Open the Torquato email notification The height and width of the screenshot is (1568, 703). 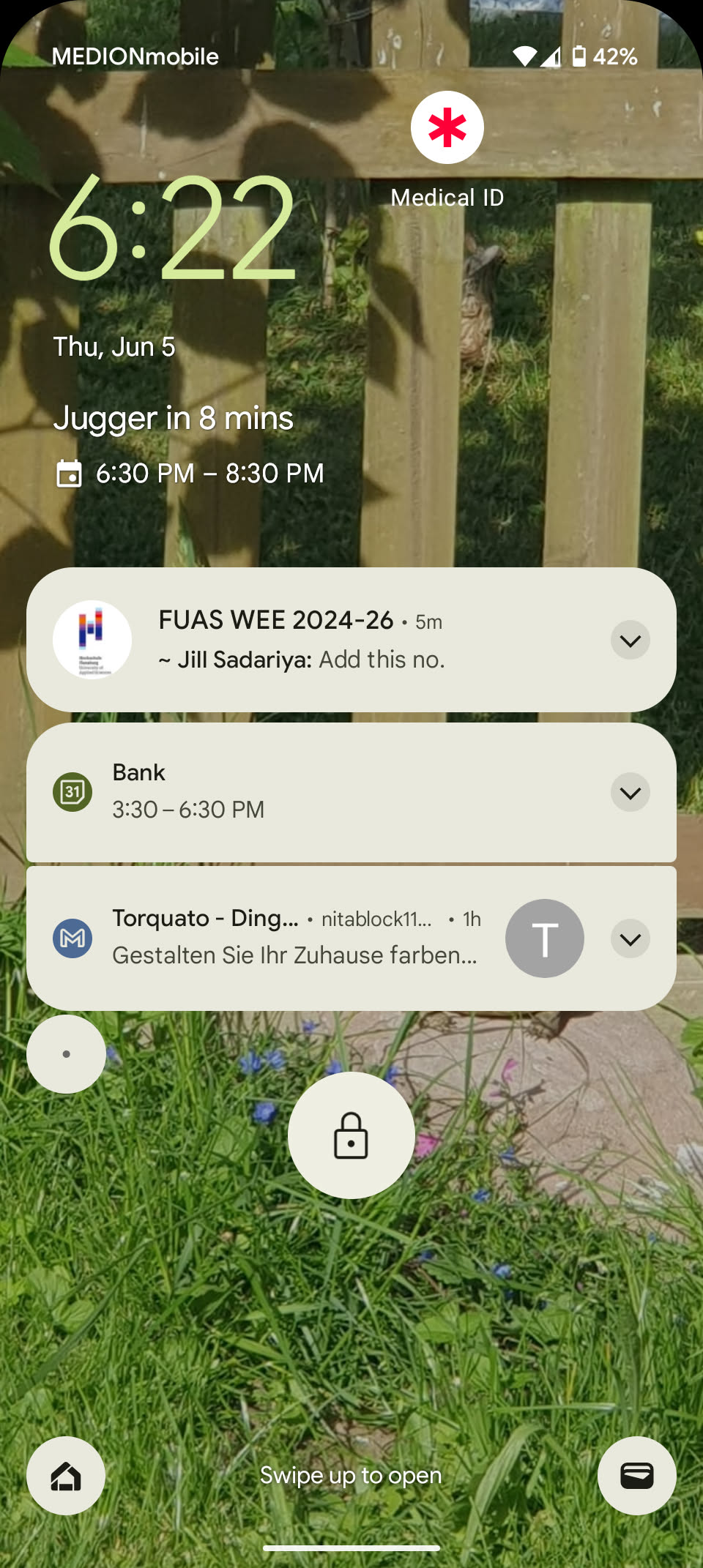[293, 938]
